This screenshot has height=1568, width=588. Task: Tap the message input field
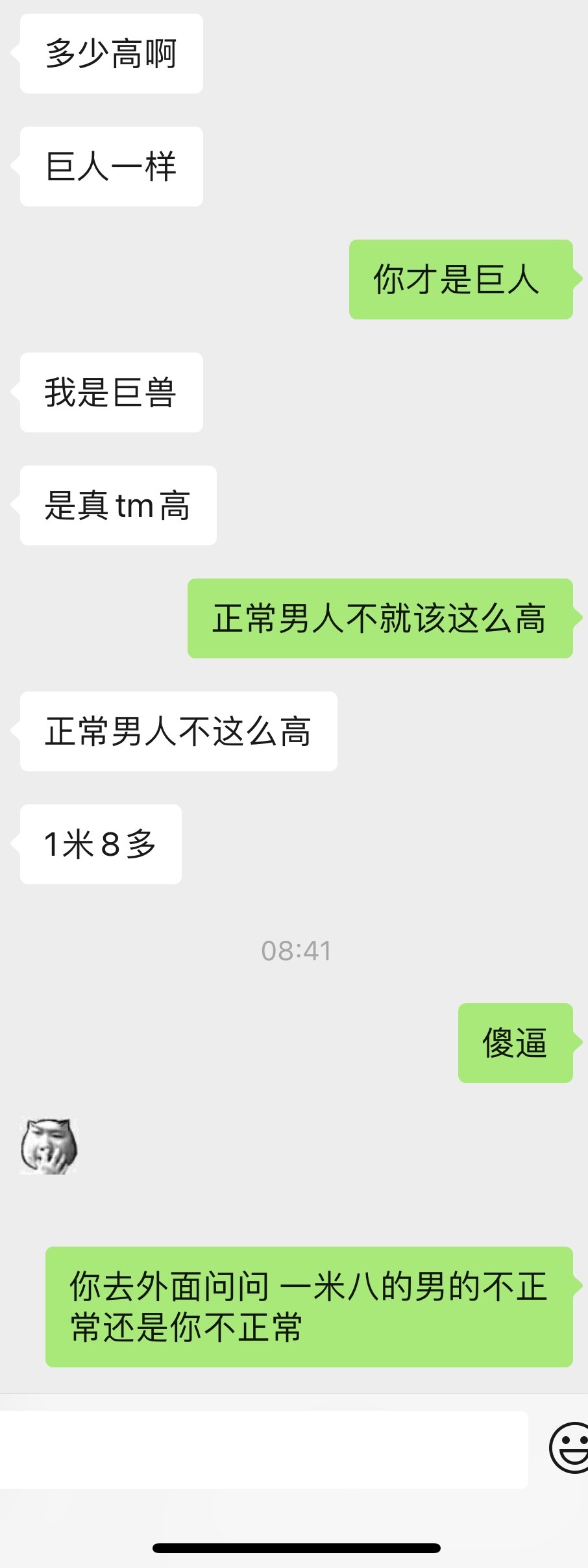coord(263,1449)
